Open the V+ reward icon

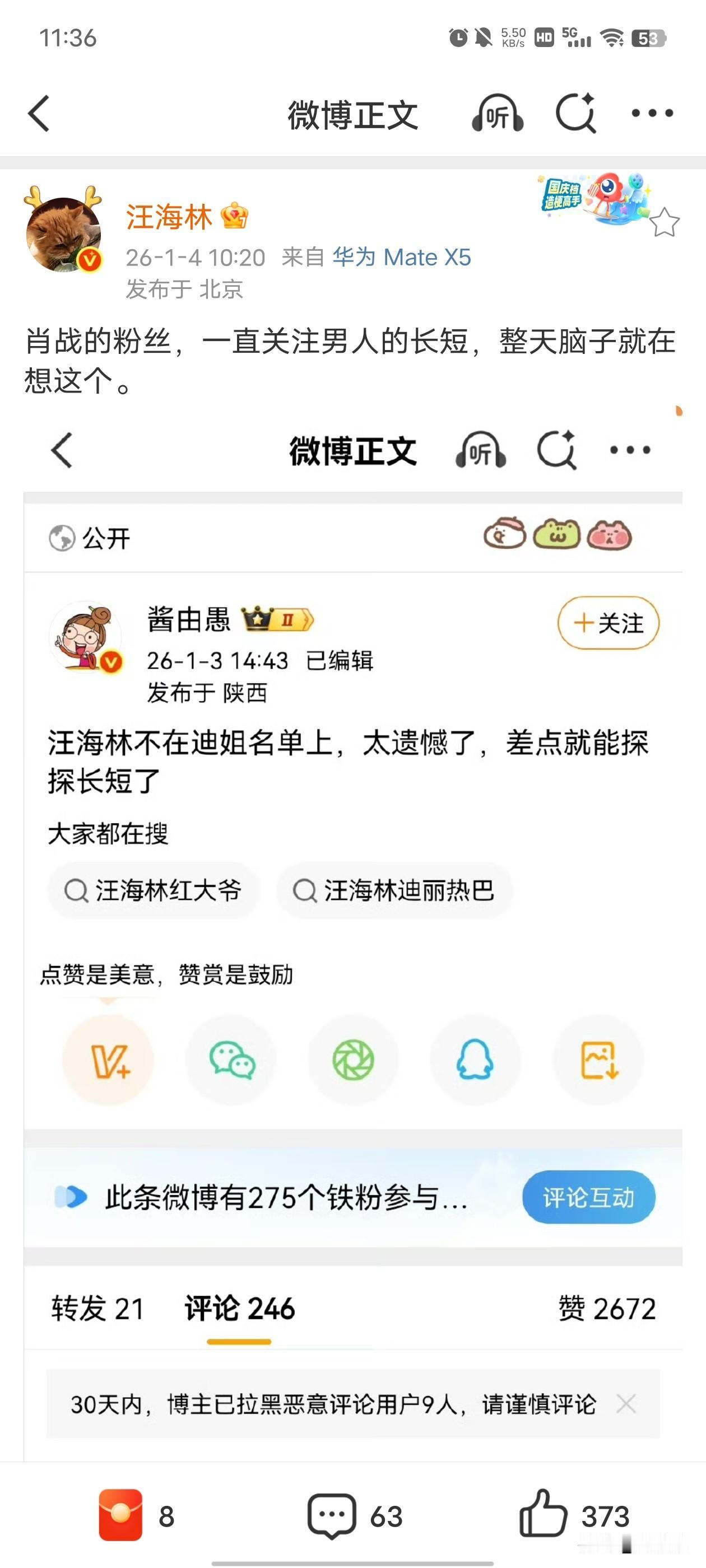click(109, 1059)
